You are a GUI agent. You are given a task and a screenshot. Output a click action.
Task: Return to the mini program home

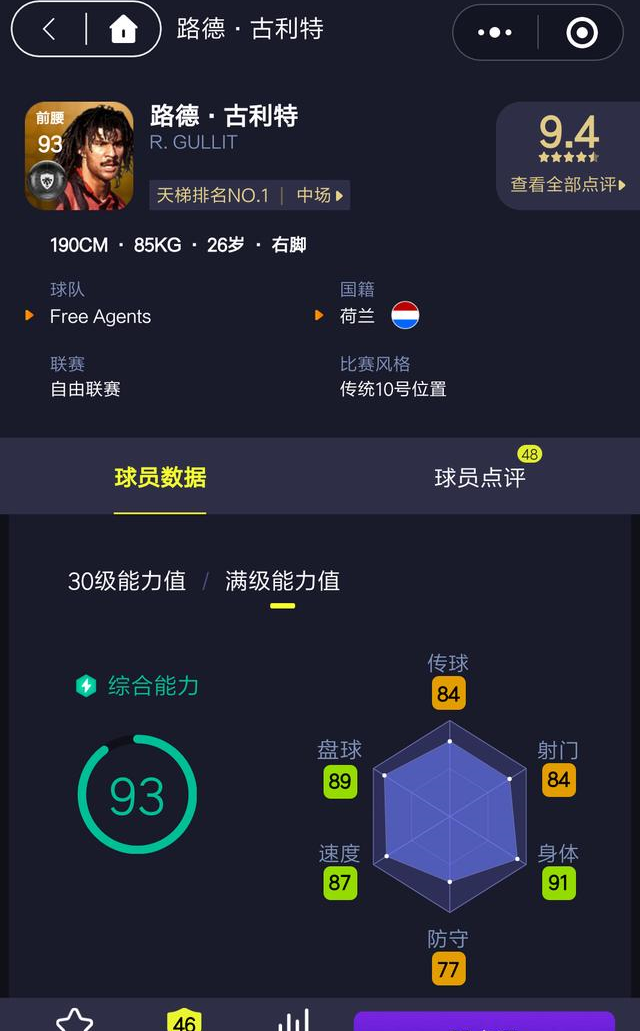pos(123,30)
